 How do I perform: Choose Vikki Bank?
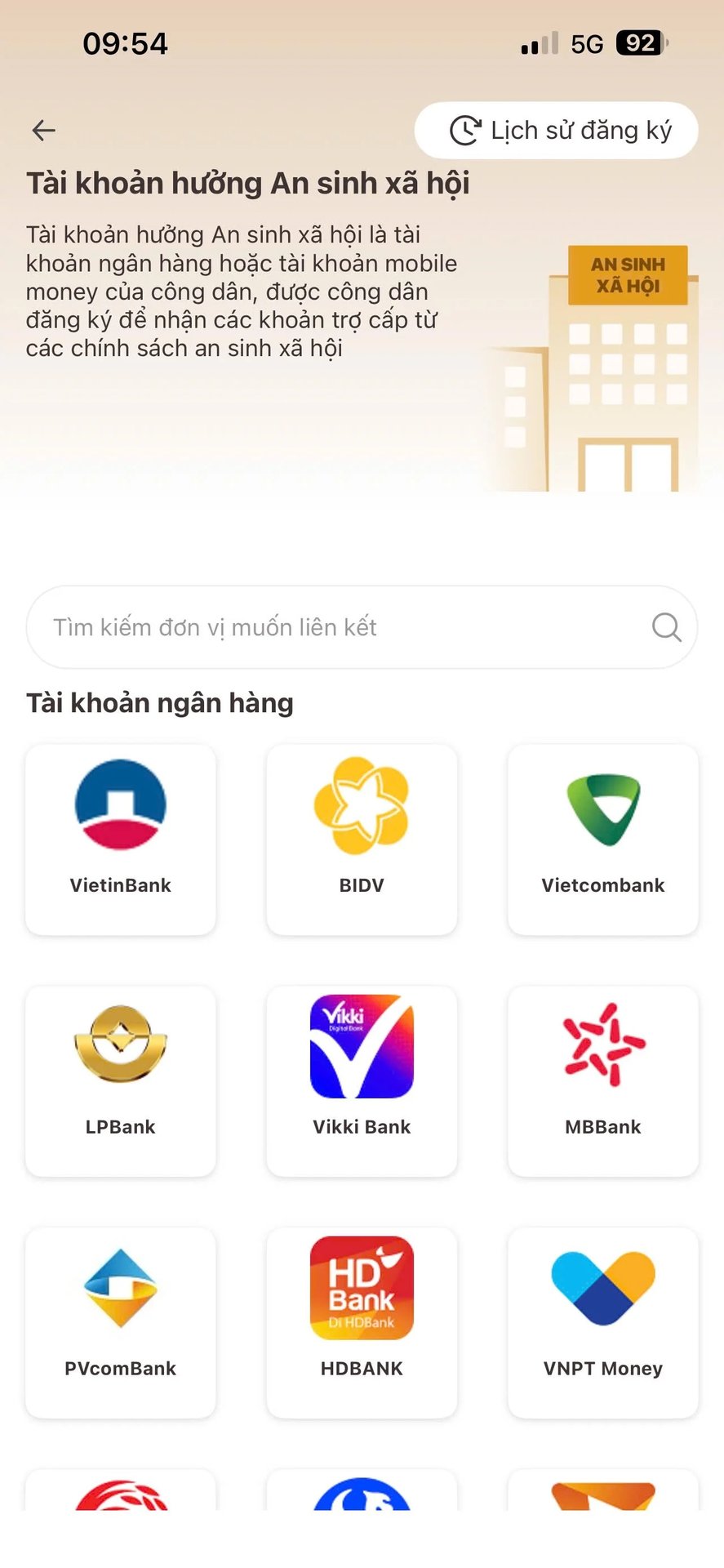pyautogui.click(x=362, y=1080)
